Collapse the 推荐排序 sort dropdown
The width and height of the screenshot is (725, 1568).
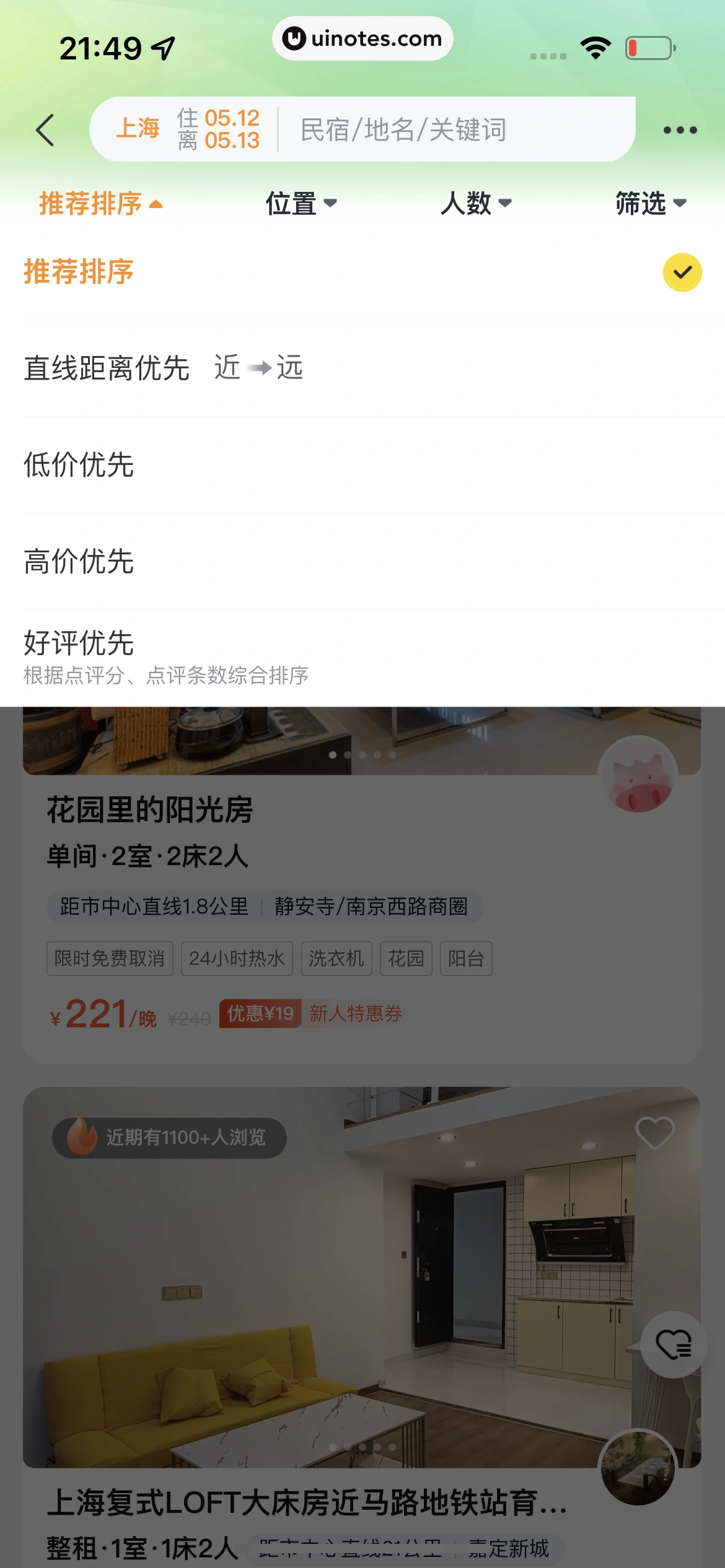100,203
